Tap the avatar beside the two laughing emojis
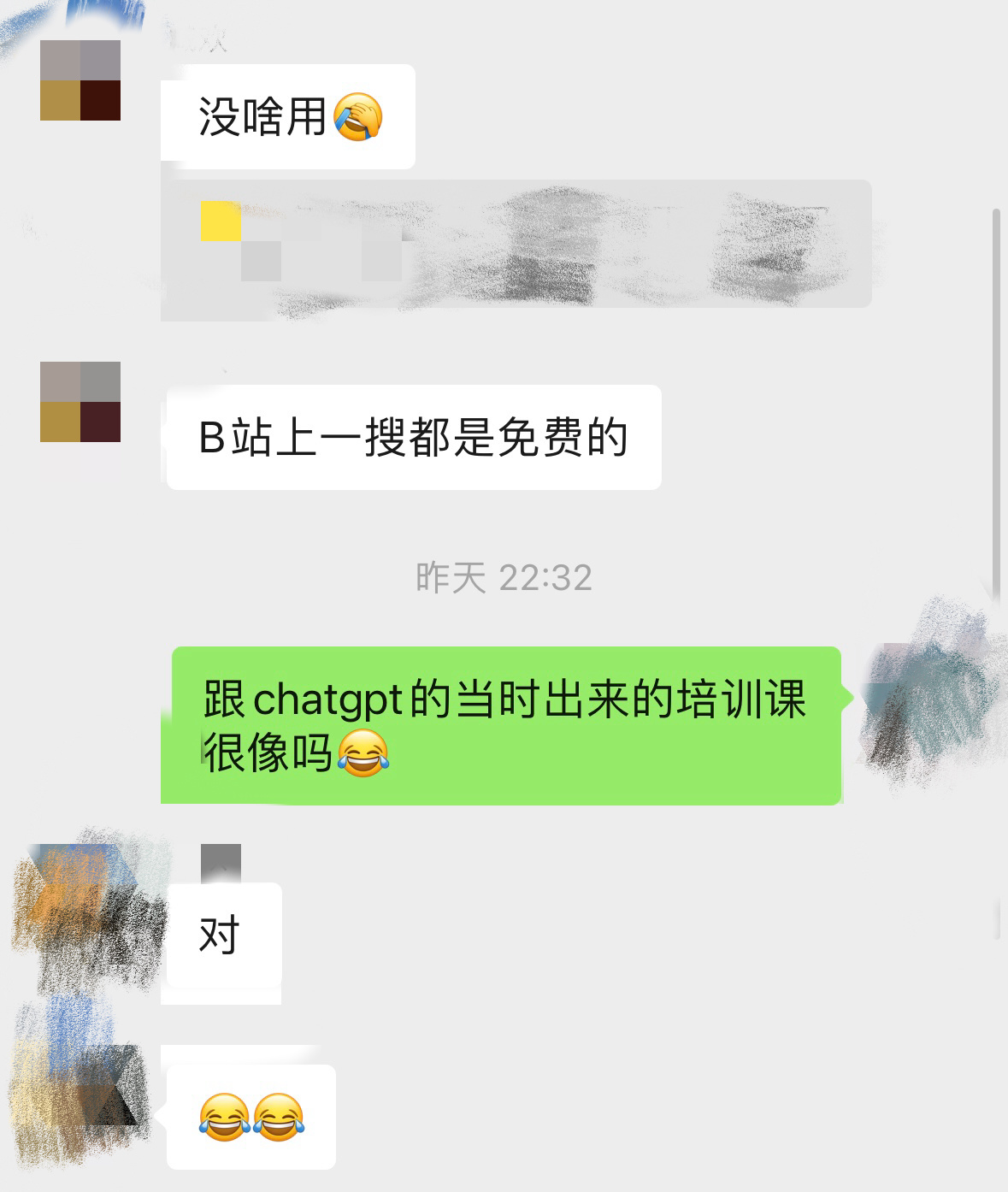Image resolution: width=1008 pixels, height=1192 pixels. [x=82, y=1088]
